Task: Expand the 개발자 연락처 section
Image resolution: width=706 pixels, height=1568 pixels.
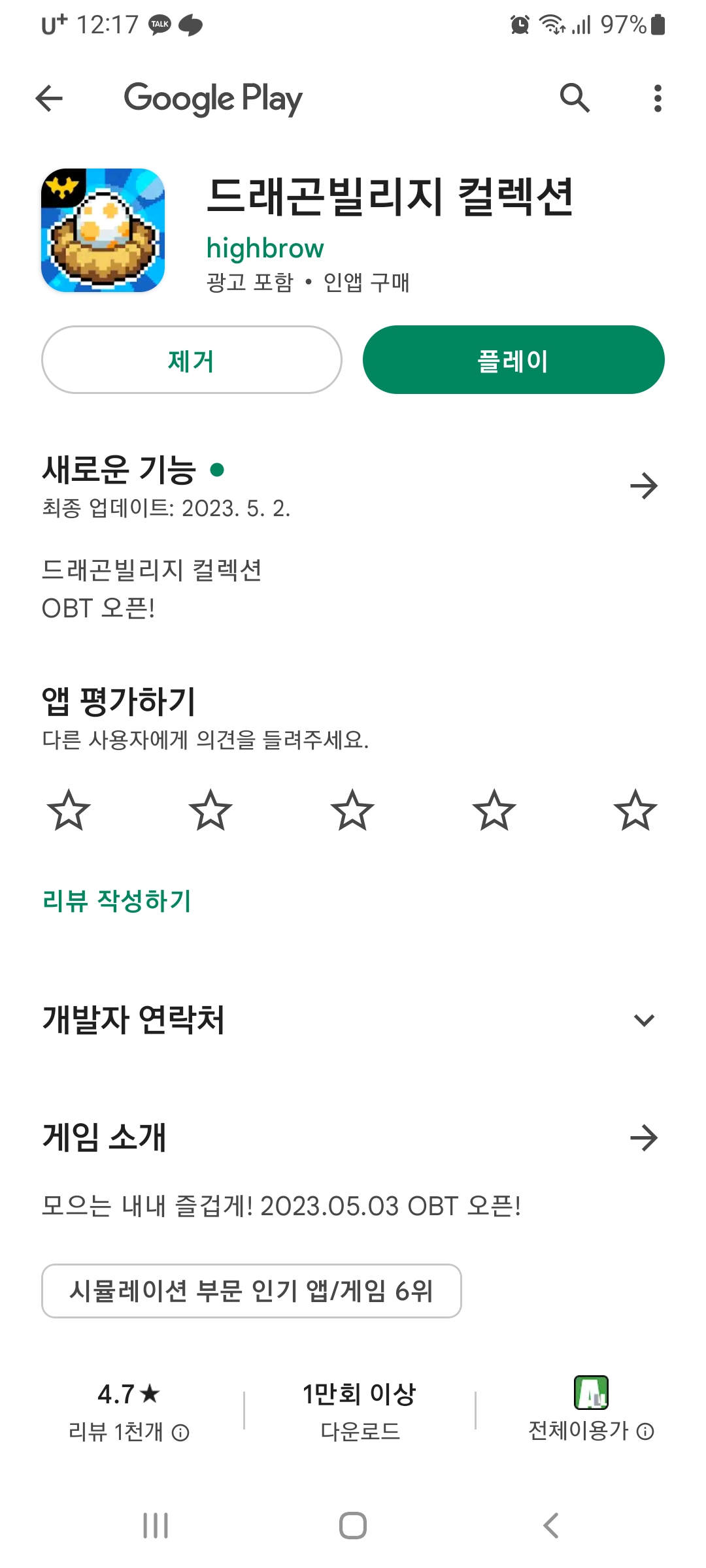Action: tap(644, 1020)
